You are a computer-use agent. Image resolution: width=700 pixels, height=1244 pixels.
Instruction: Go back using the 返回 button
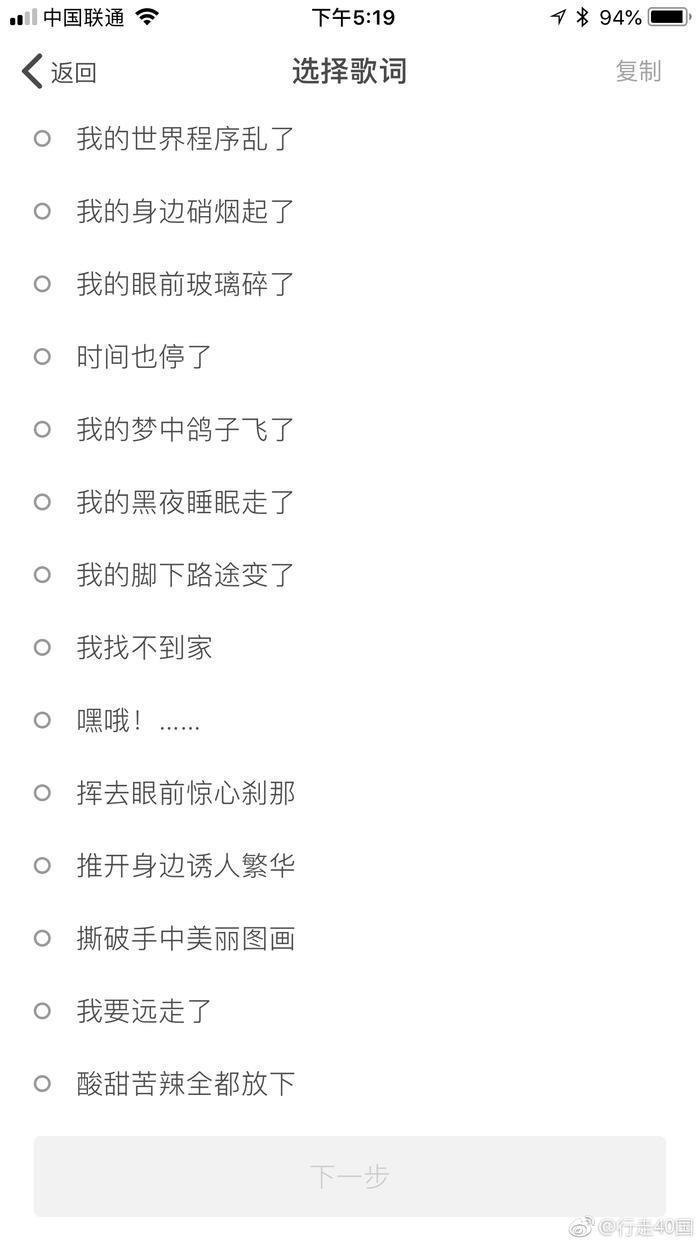(x=58, y=72)
